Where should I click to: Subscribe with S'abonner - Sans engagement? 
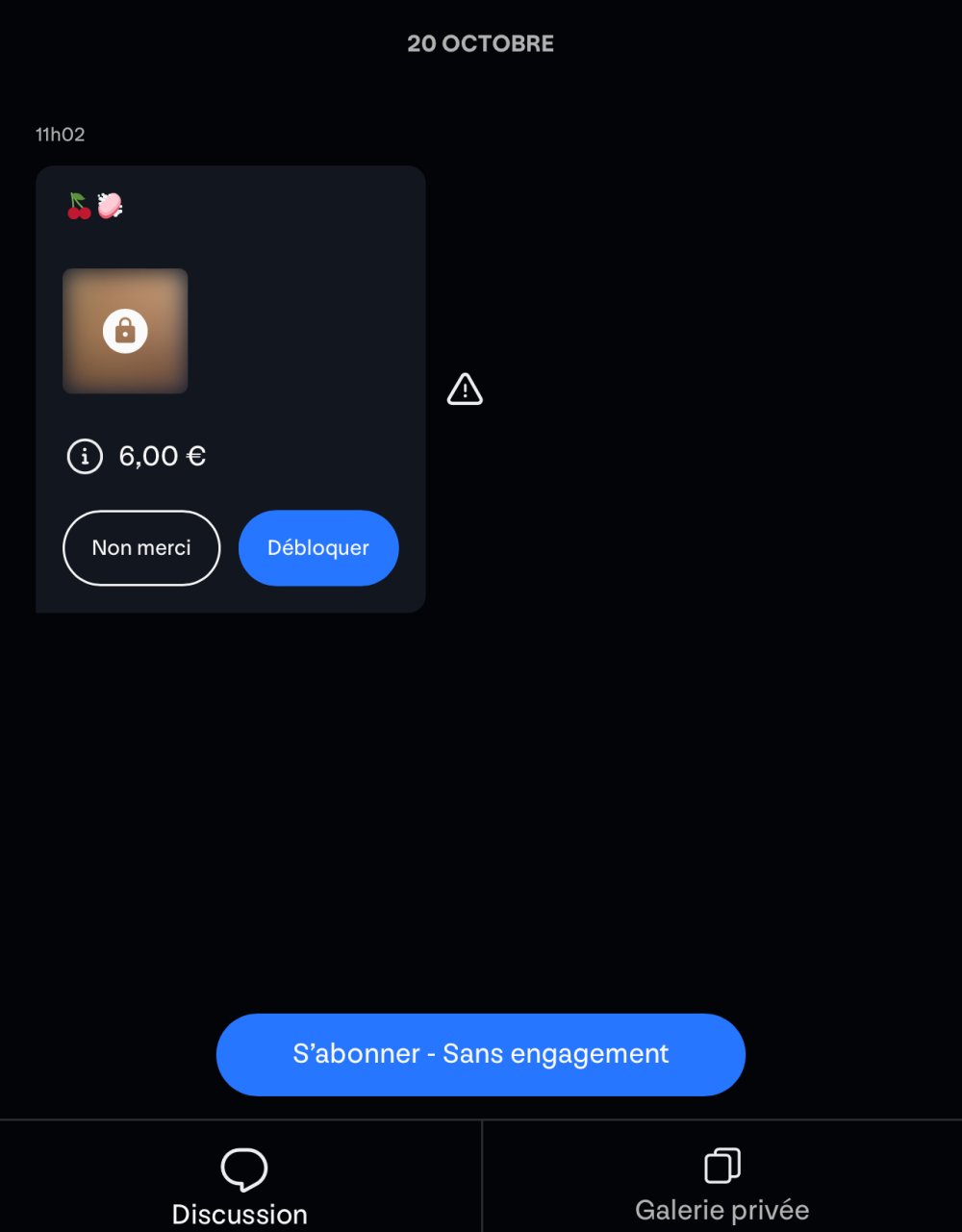click(x=481, y=1054)
